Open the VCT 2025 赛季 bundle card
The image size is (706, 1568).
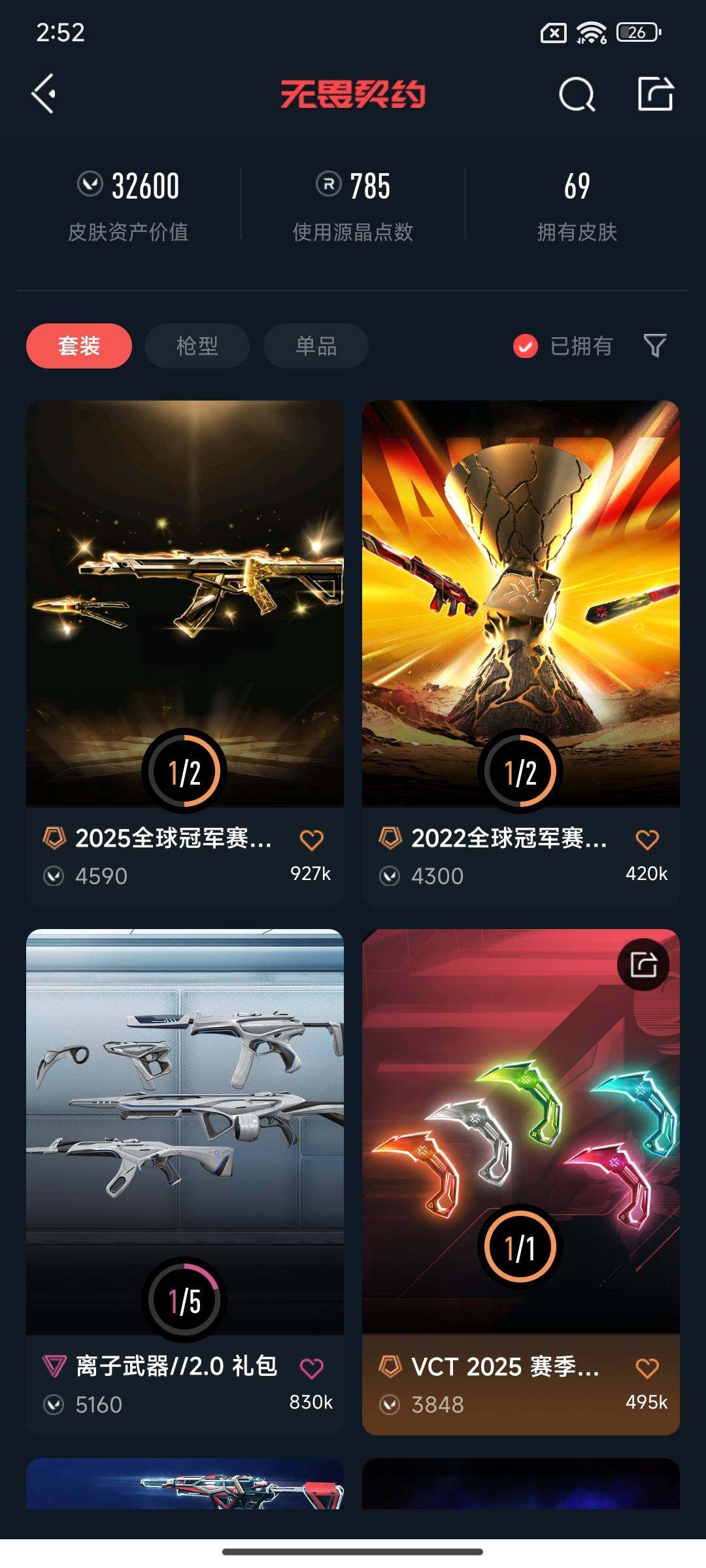521,1130
